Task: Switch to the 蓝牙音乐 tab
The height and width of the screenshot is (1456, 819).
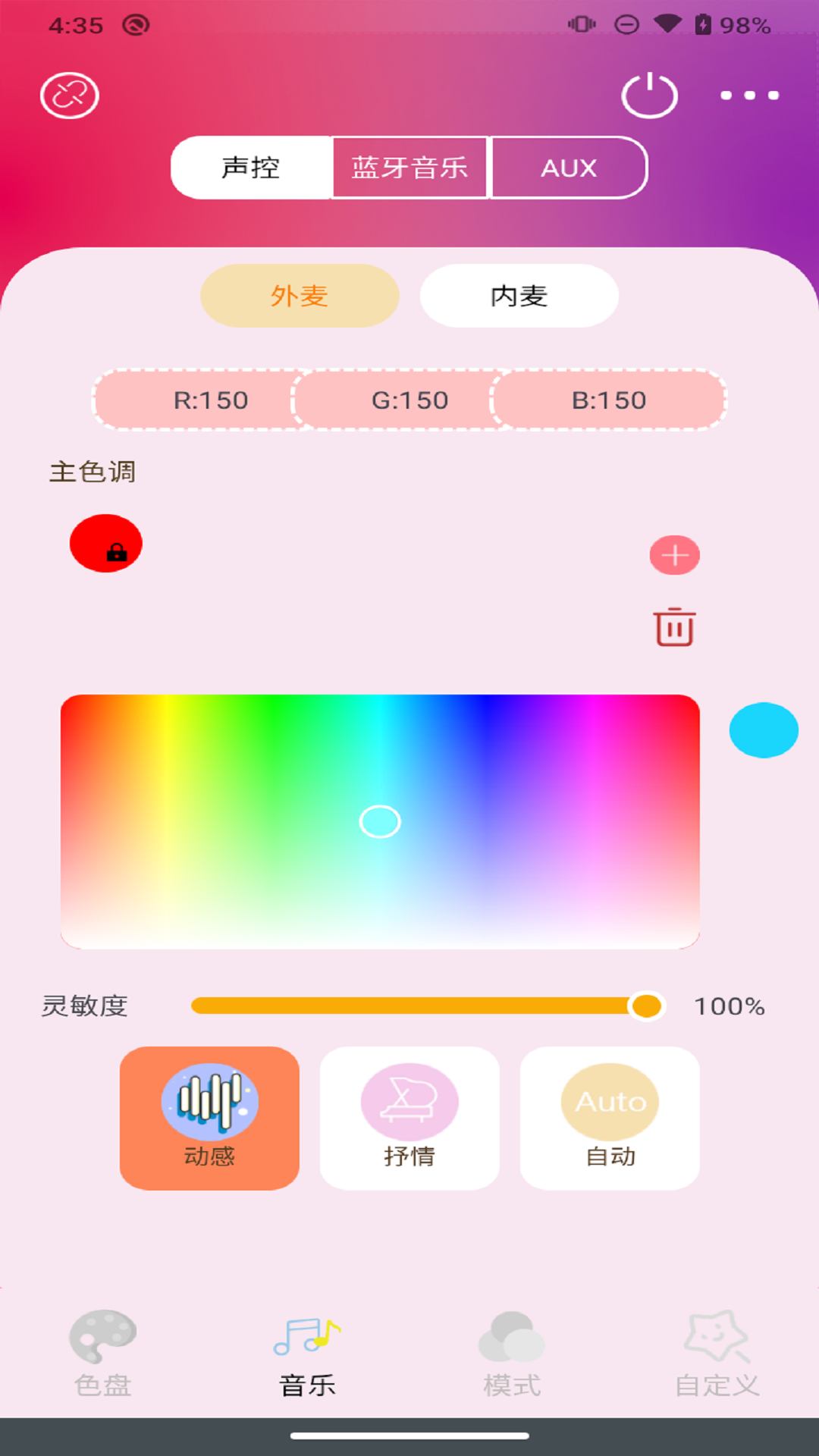Action: [409, 168]
